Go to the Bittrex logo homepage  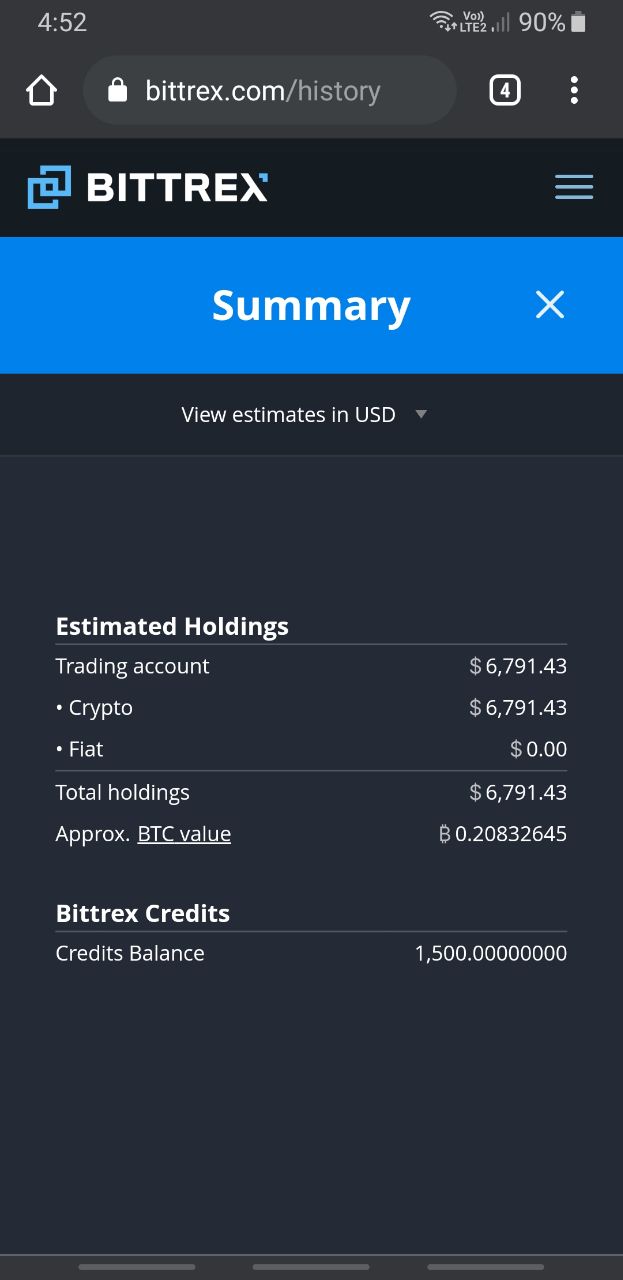click(x=148, y=187)
